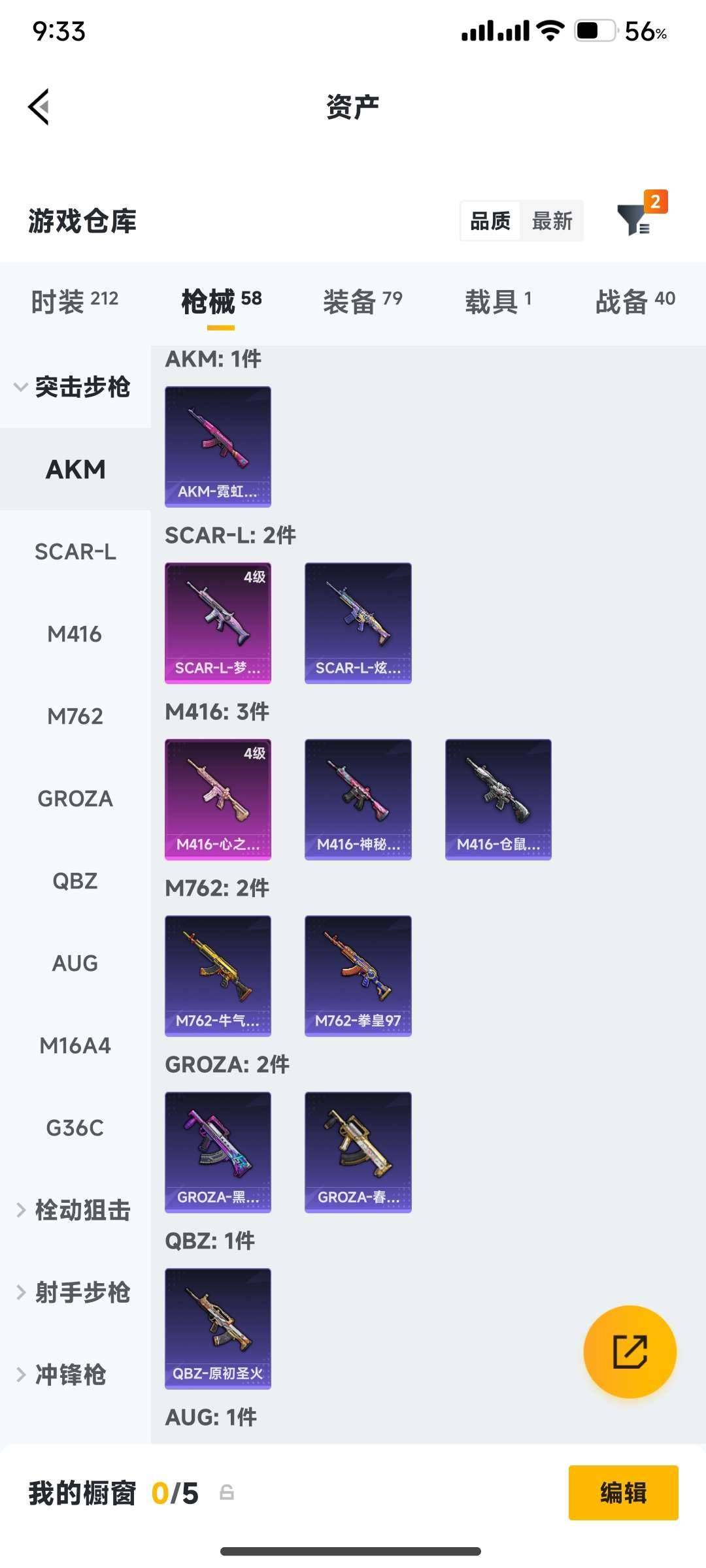Open the M416-心之 level 4 skin
The image size is (706, 1568).
(x=218, y=799)
